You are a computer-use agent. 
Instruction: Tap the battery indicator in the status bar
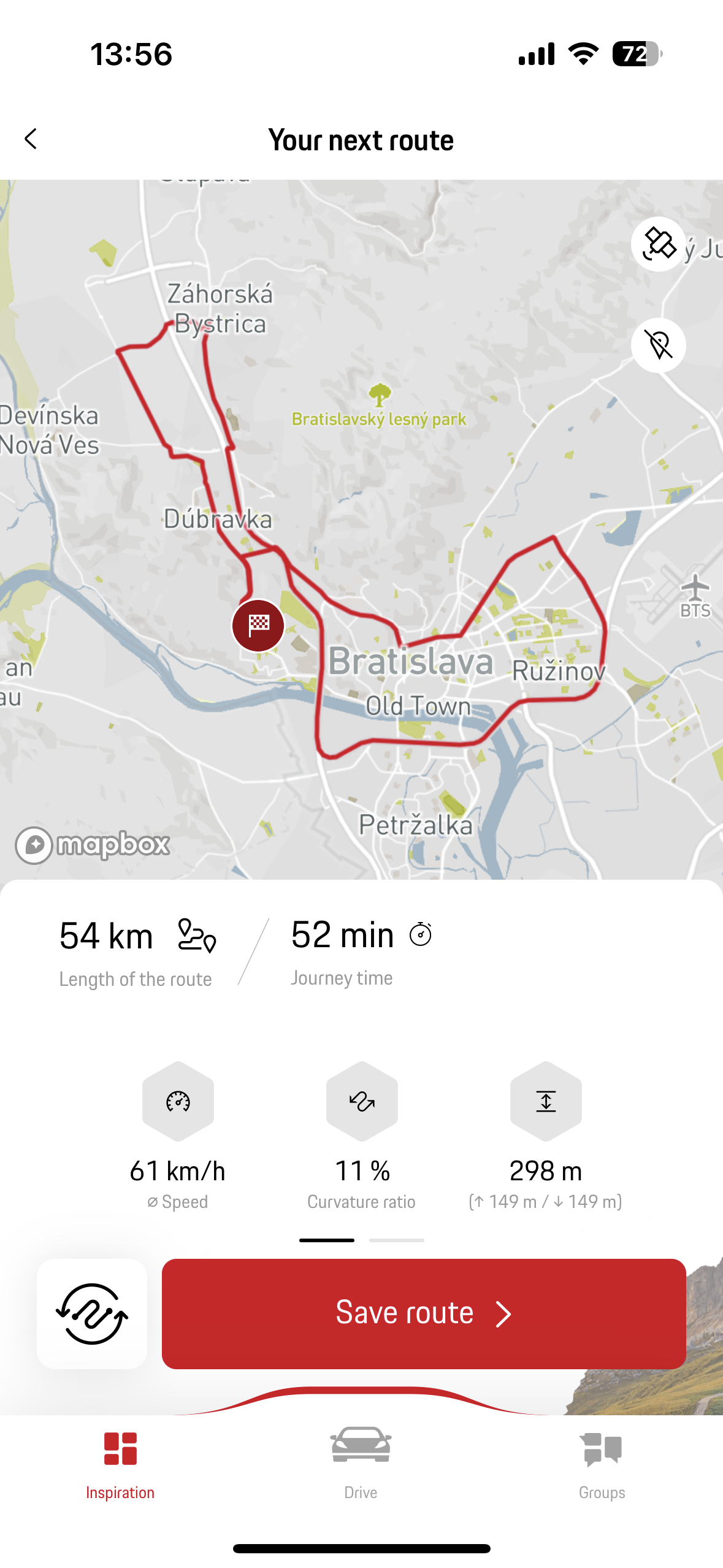click(x=635, y=55)
